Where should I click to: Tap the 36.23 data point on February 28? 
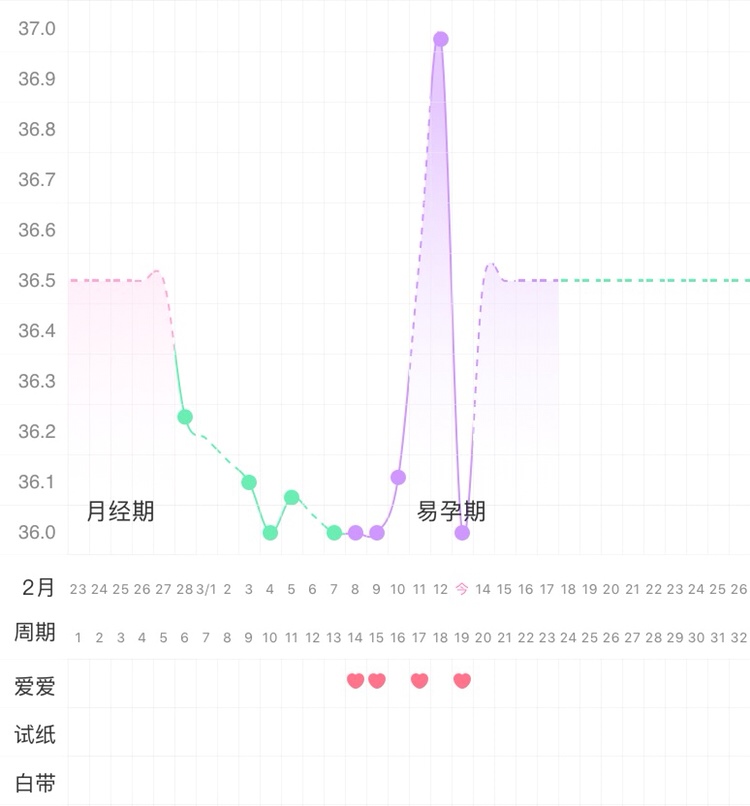point(185,417)
